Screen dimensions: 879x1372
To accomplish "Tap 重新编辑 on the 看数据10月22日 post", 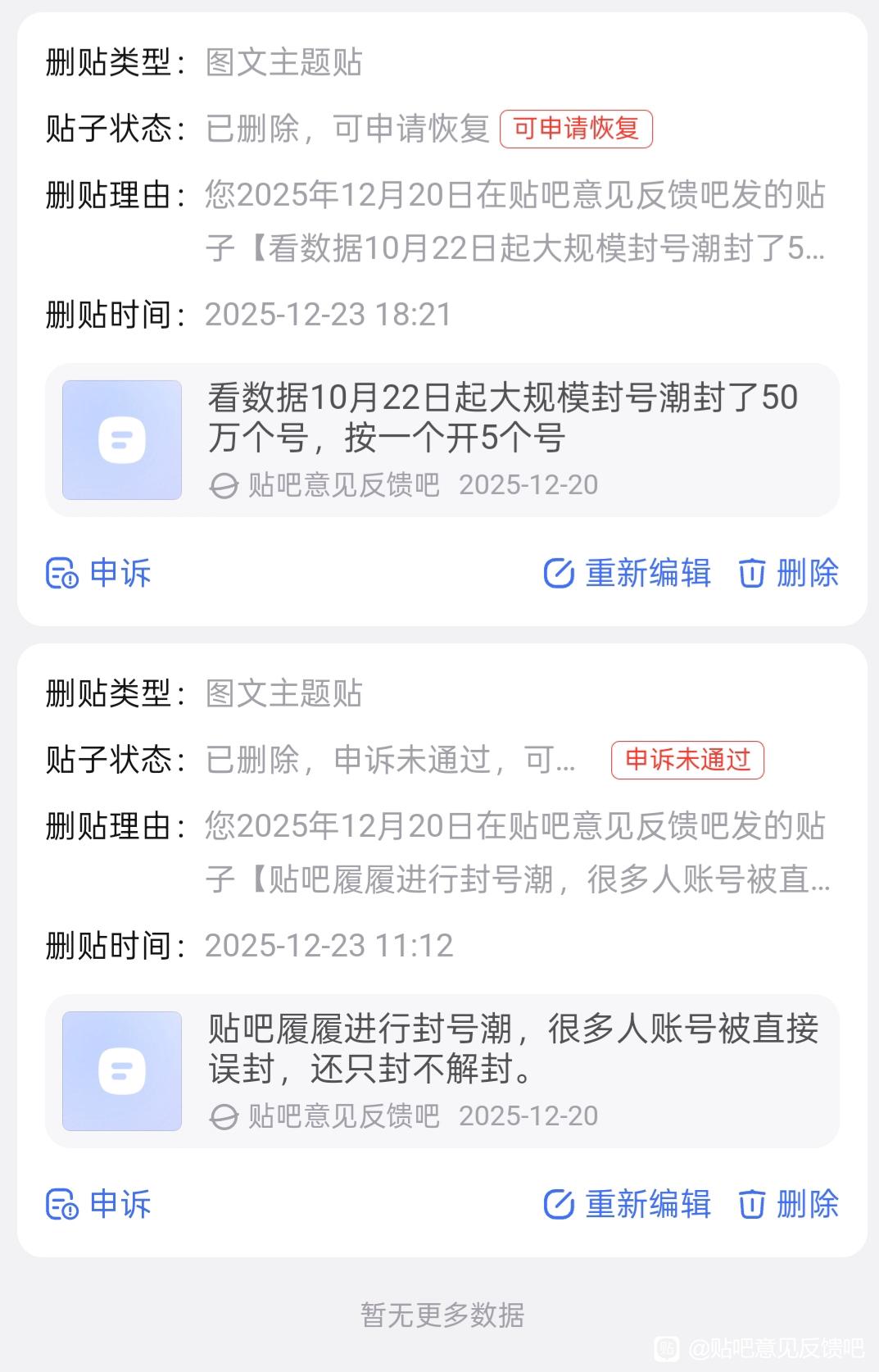I will tap(628, 573).
